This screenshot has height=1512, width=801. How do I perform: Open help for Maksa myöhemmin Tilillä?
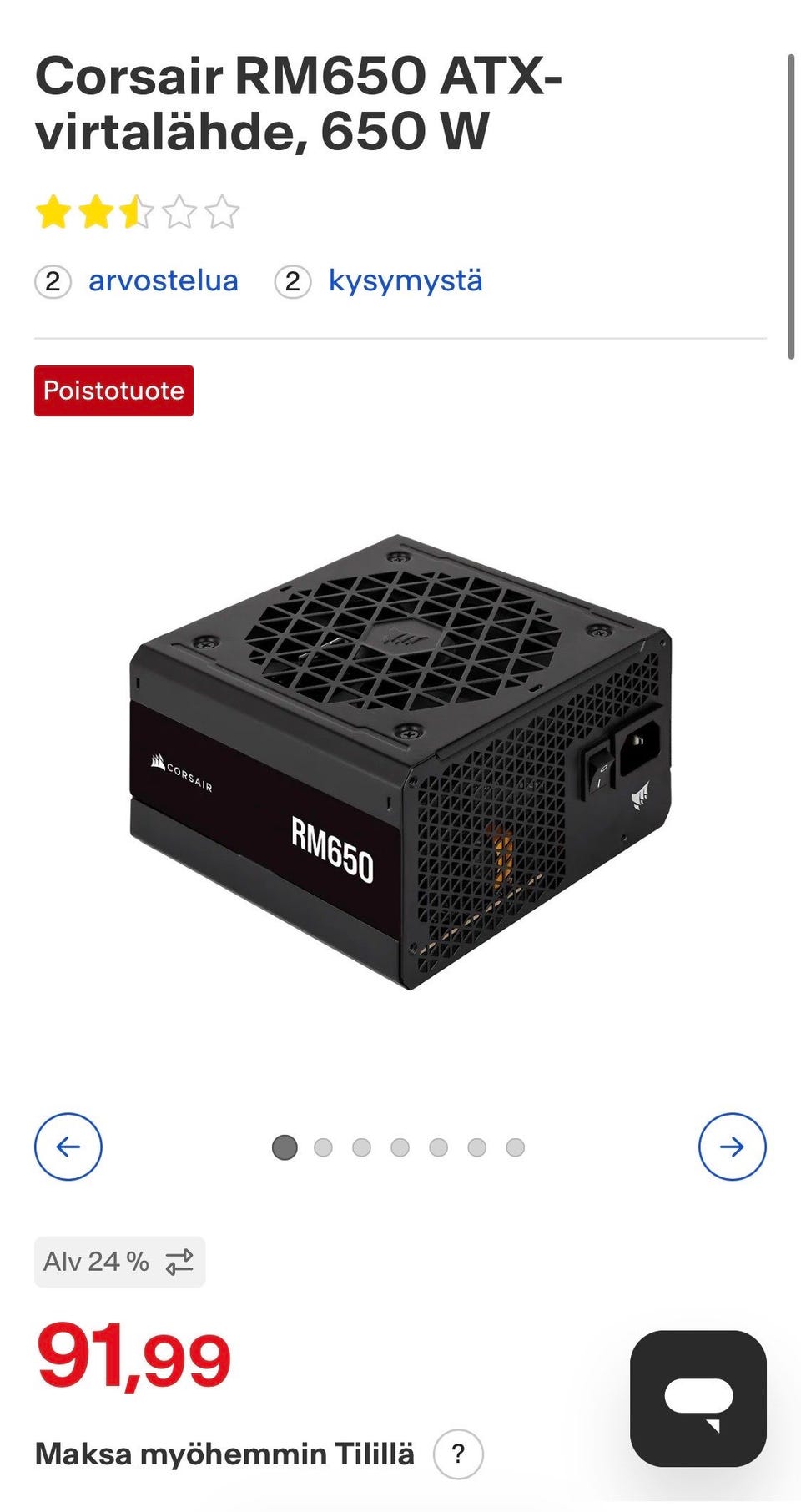[458, 1454]
